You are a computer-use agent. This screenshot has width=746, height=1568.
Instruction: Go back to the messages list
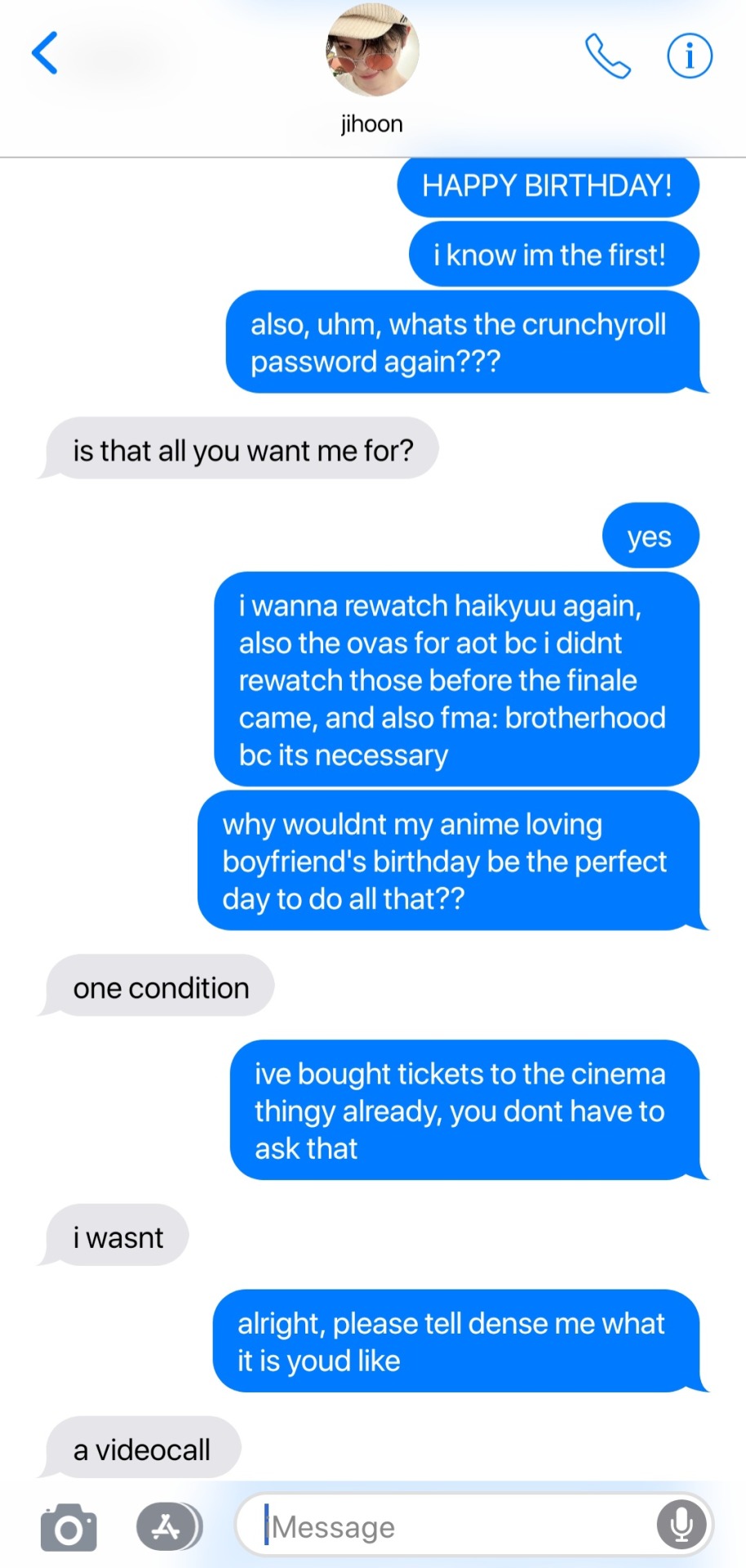click(x=45, y=54)
